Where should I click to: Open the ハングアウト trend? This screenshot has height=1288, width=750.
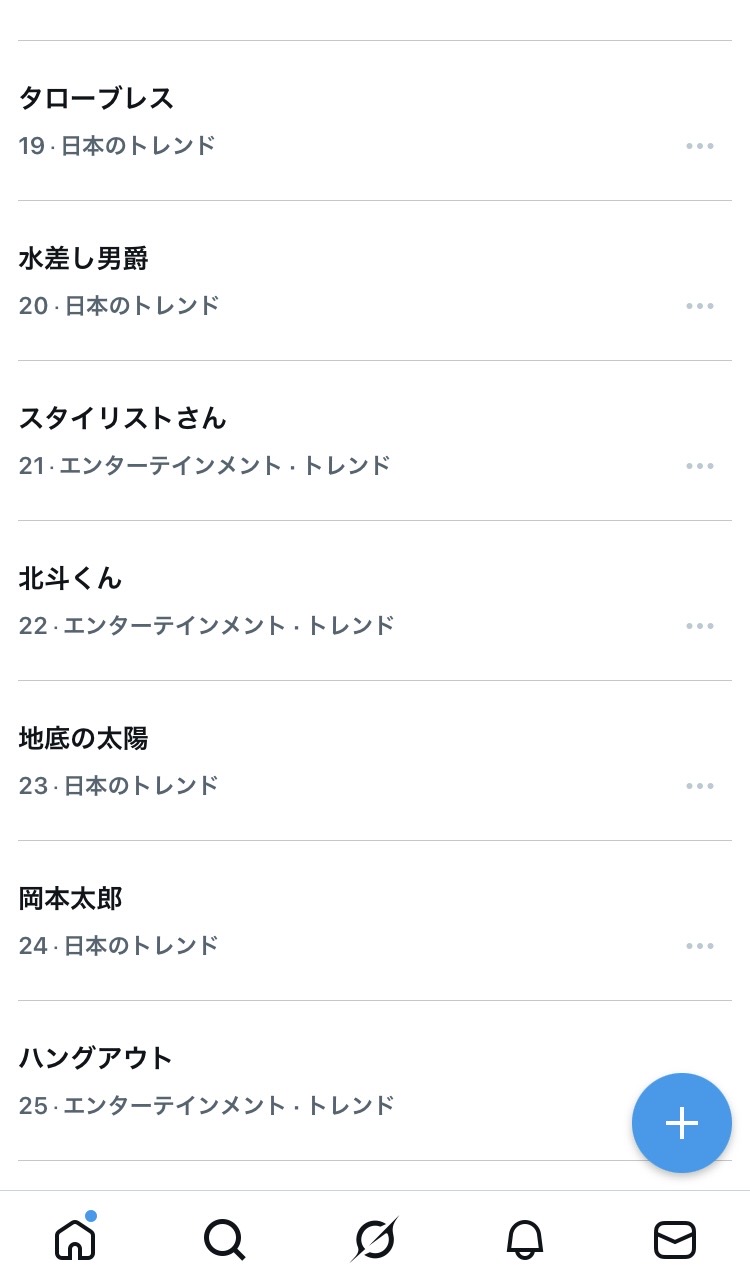point(96,1059)
